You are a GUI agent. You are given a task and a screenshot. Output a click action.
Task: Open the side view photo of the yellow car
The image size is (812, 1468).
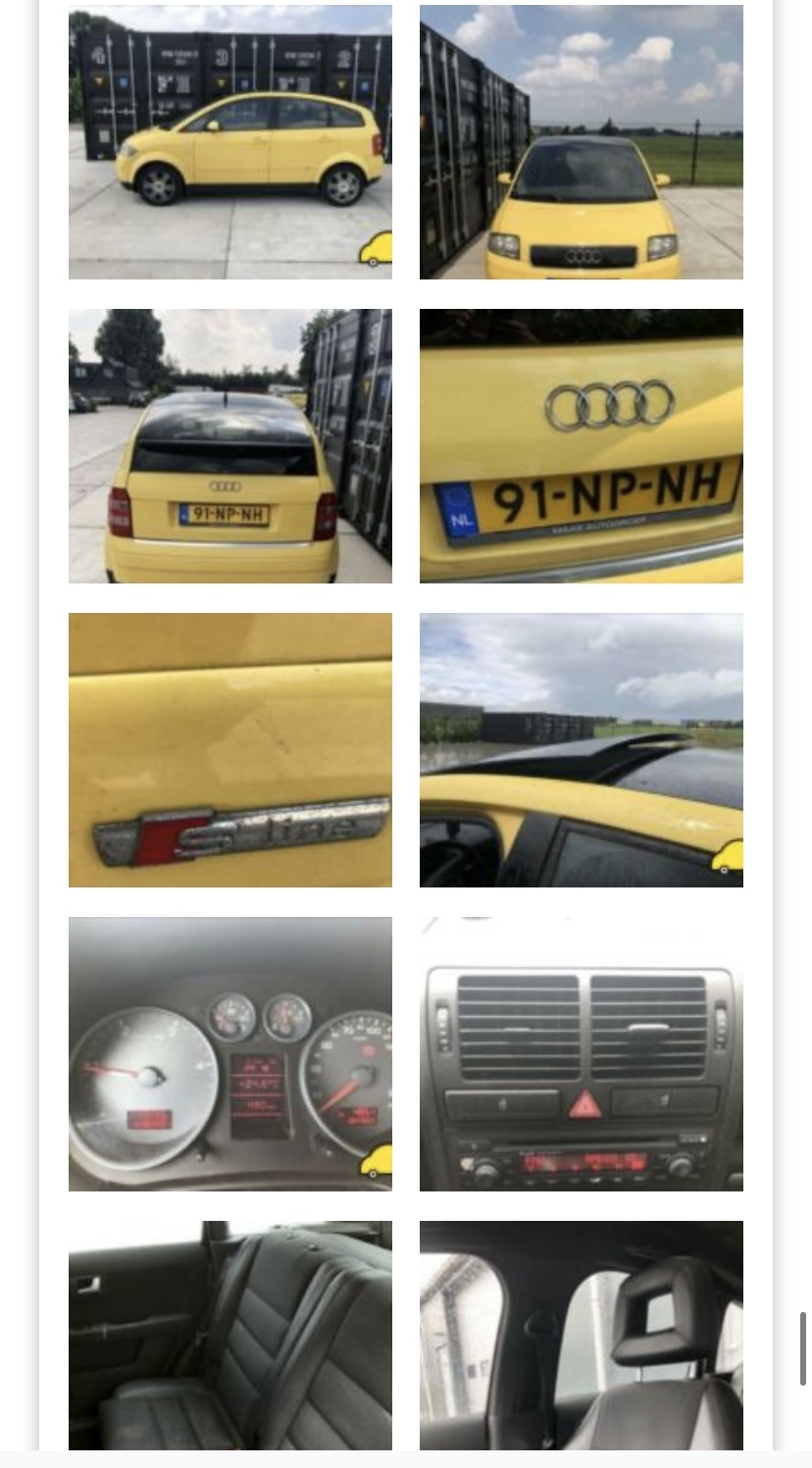229,142
